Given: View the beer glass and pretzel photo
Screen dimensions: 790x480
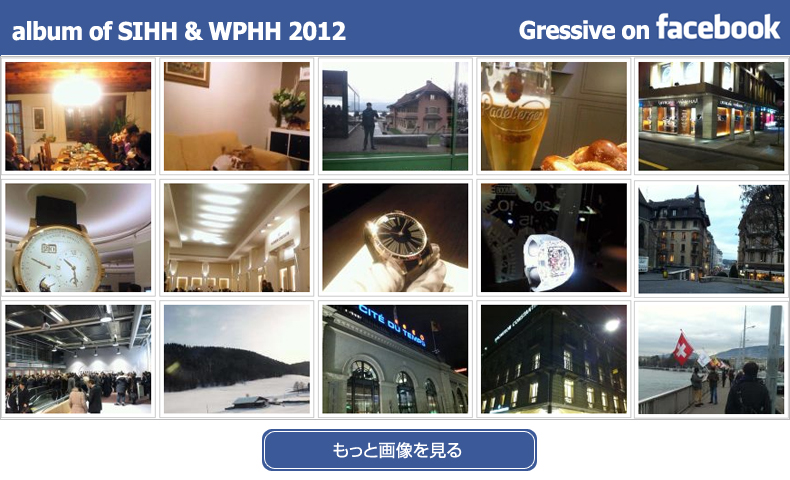Looking at the screenshot, I should 553,116.
